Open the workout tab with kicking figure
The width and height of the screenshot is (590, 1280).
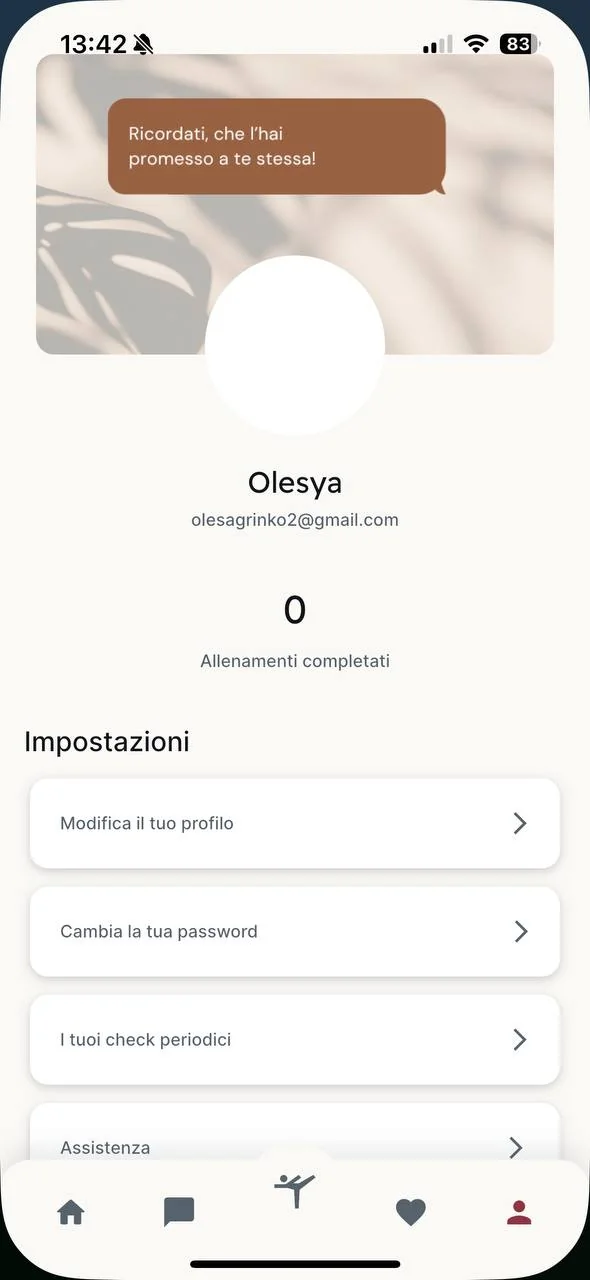pyautogui.click(x=295, y=1190)
